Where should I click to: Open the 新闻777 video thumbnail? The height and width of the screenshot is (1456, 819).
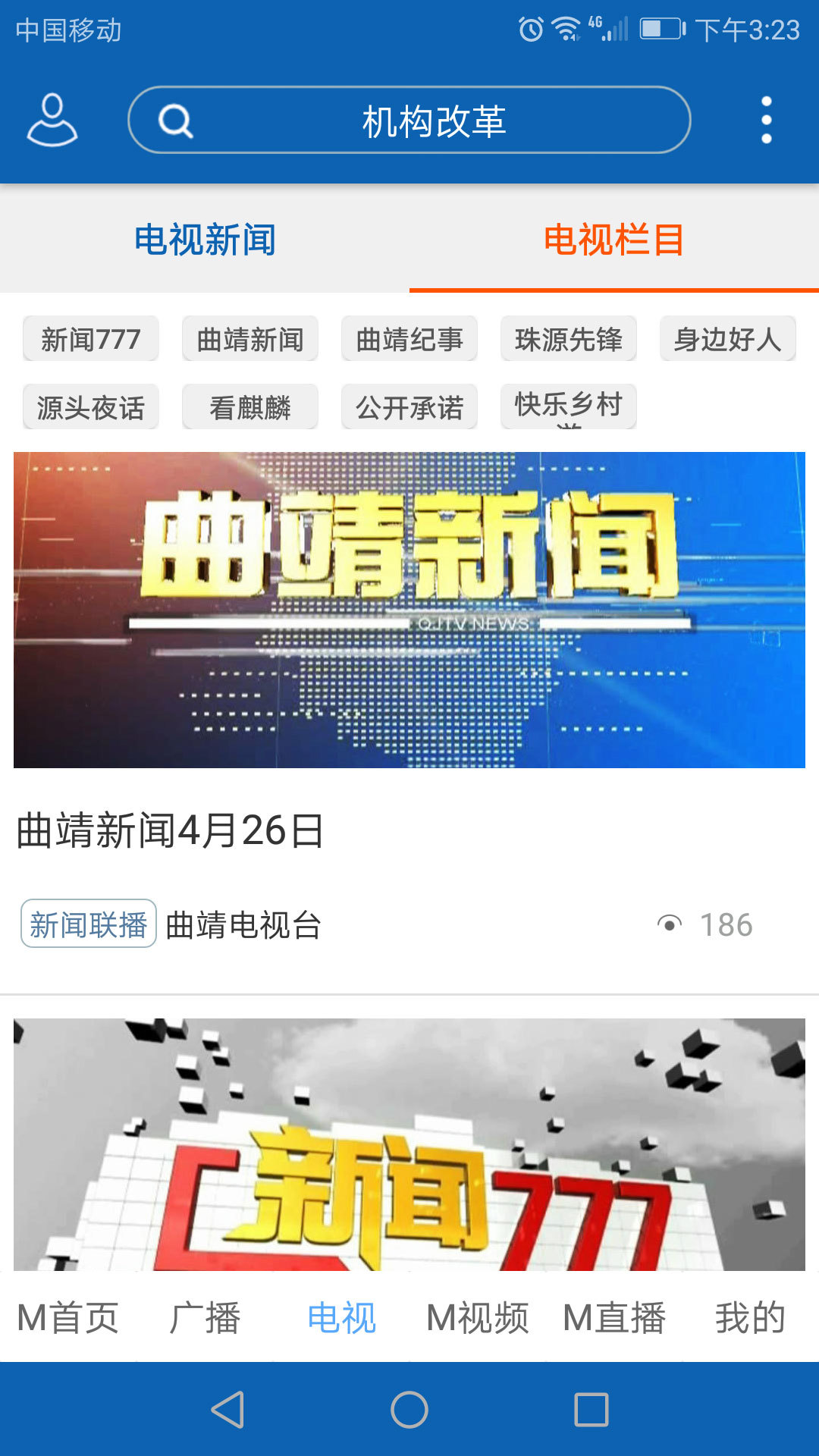pyautogui.click(x=409, y=1144)
